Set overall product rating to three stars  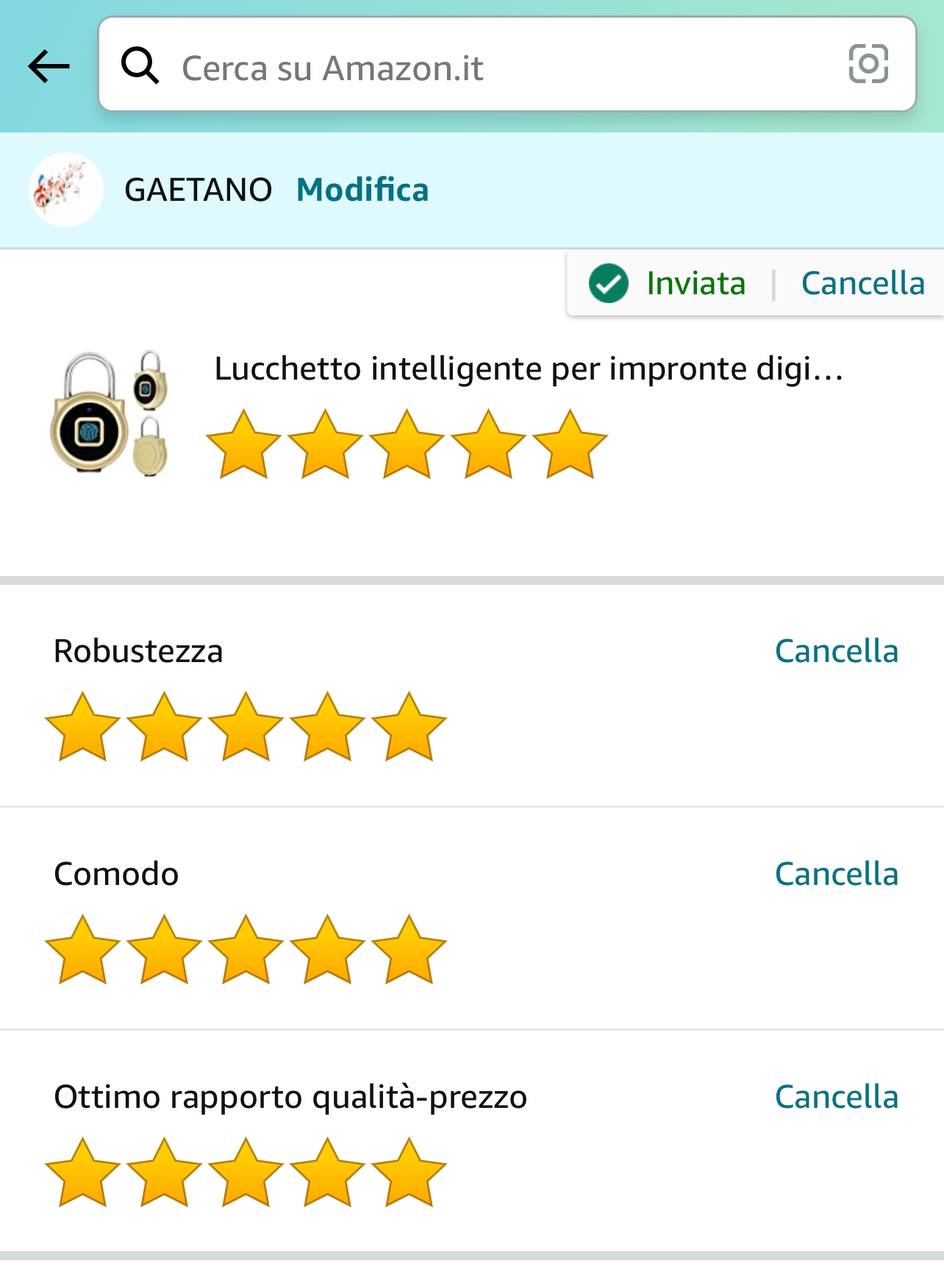coord(407,445)
